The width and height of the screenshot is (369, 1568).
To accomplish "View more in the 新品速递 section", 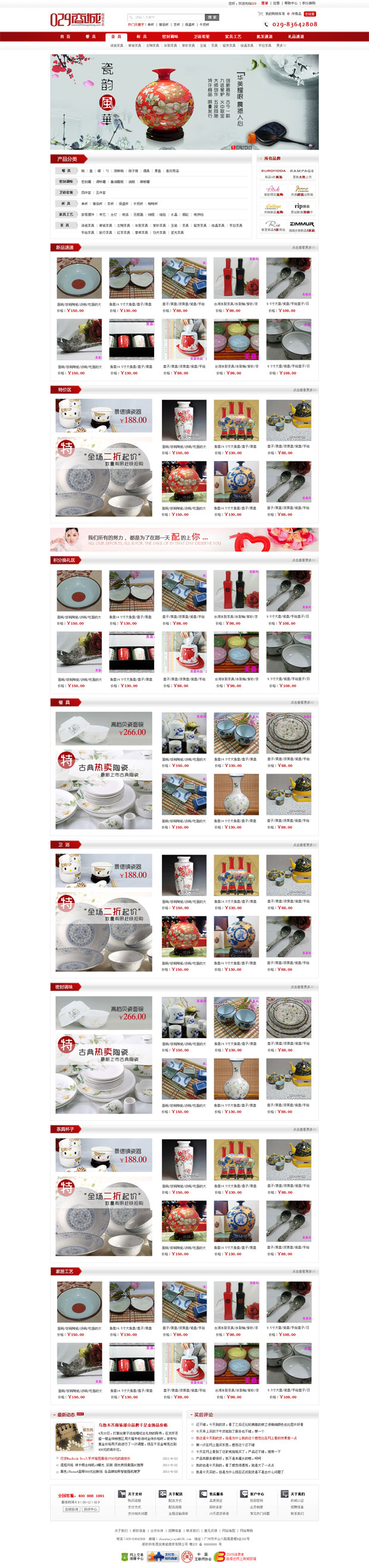I will [x=304, y=247].
